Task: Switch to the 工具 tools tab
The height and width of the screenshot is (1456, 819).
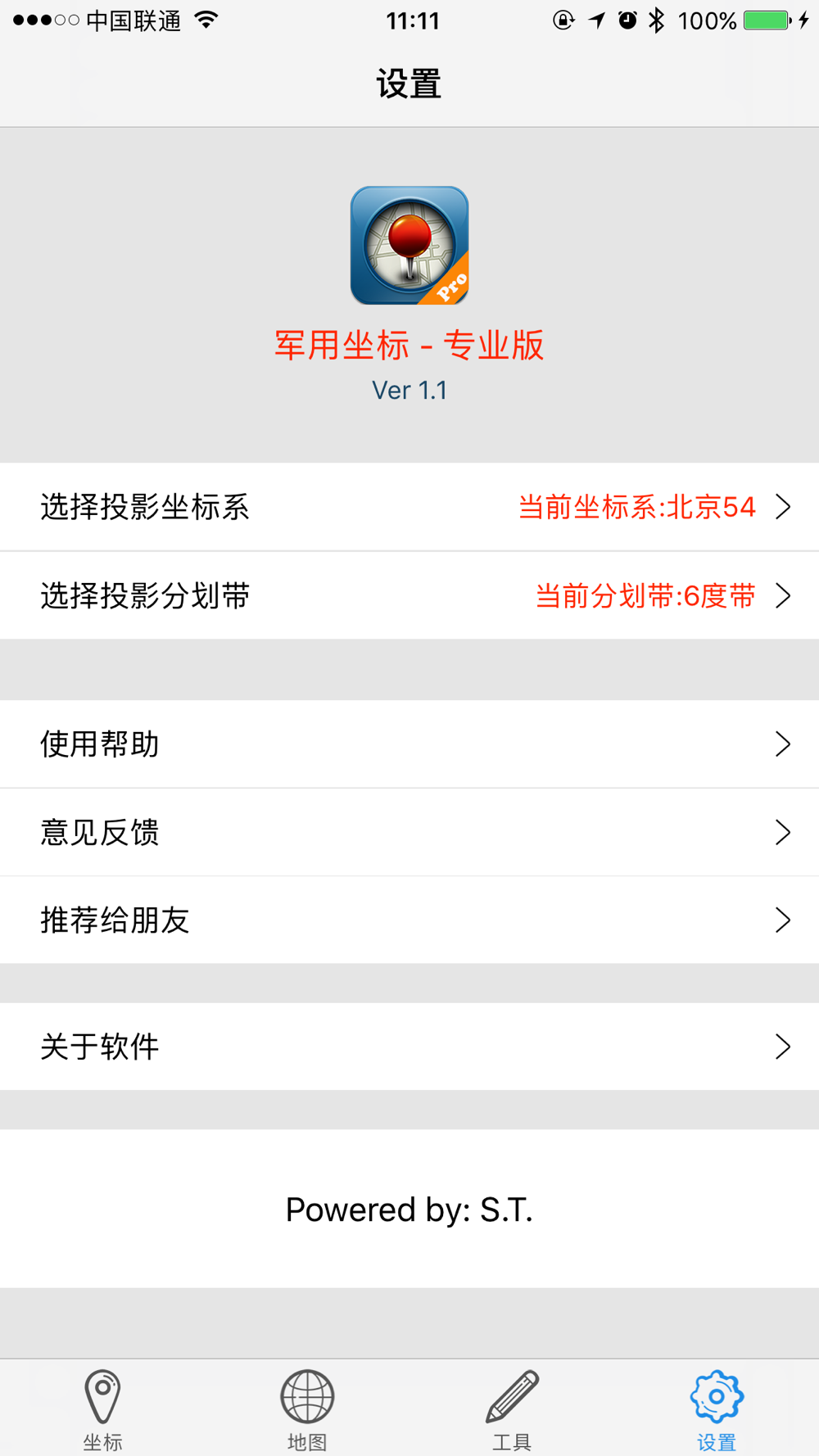Action: (x=512, y=1410)
